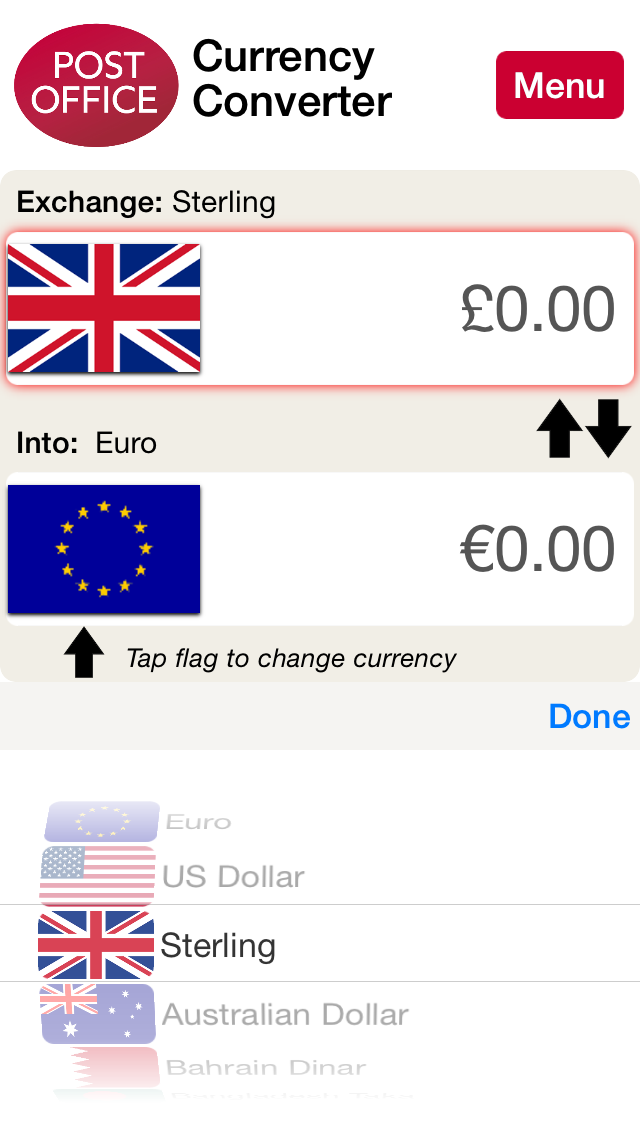Viewport: 640px width, 1136px height.
Task: Open the Menu button
Action: click(x=560, y=85)
